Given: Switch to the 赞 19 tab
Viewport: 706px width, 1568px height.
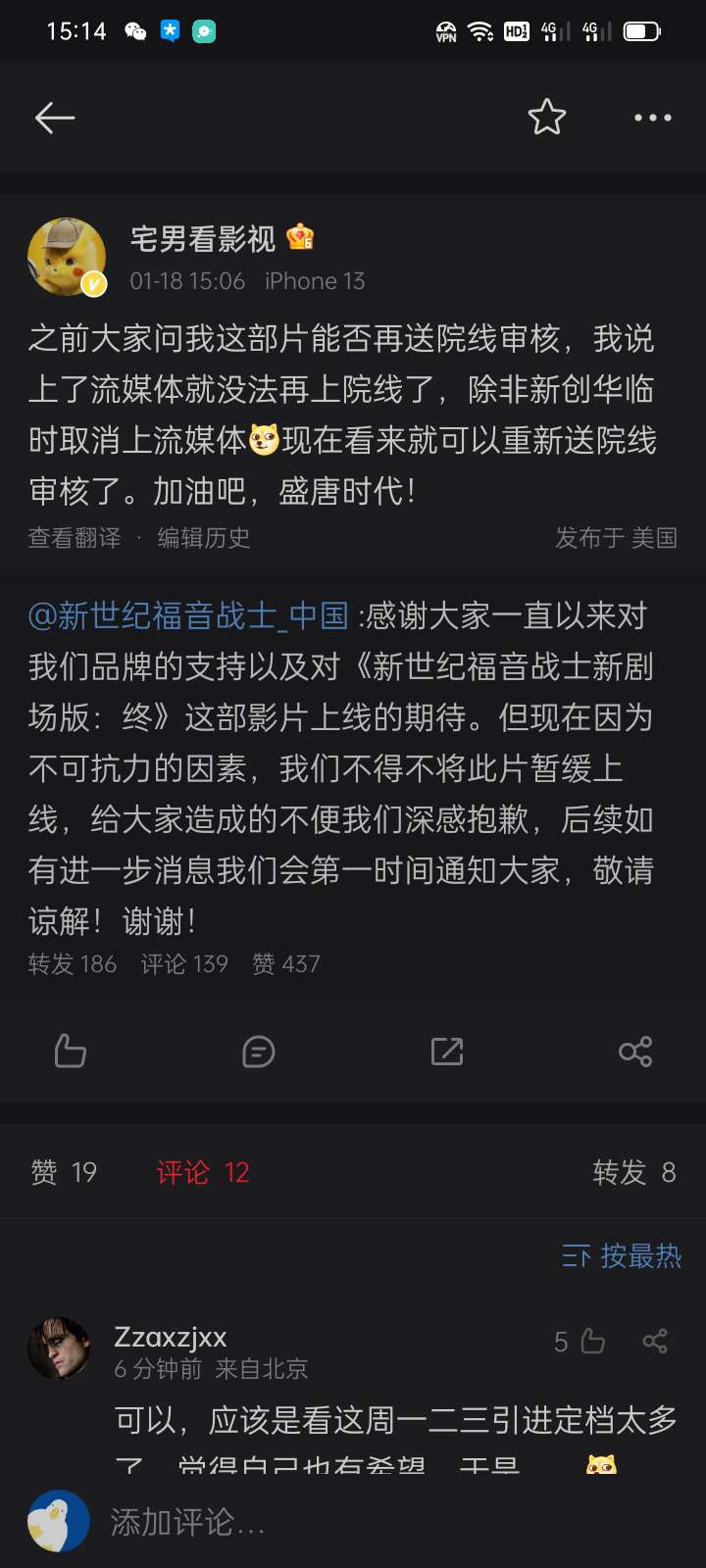Looking at the screenshot, I should (x=64, y=1172).
